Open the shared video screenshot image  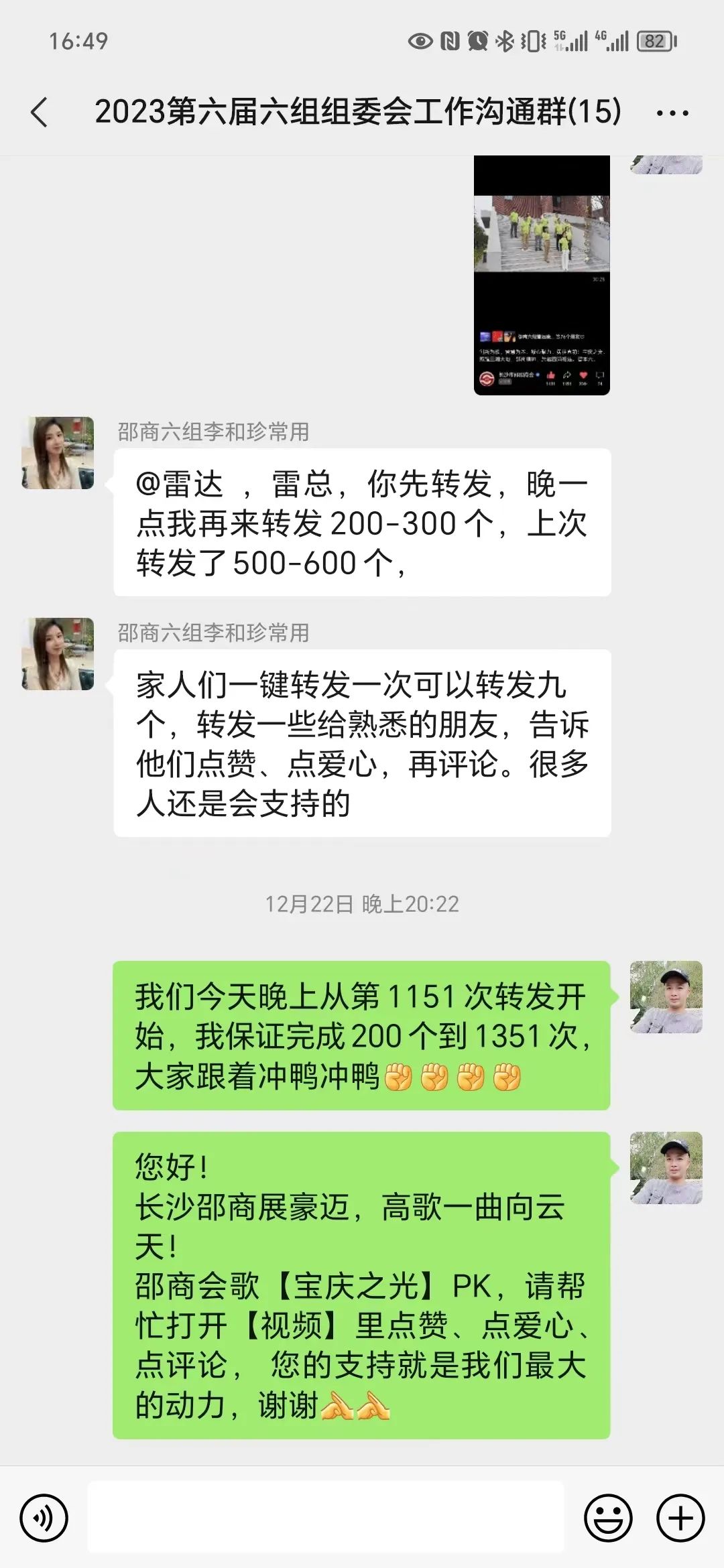pos(542,275)
